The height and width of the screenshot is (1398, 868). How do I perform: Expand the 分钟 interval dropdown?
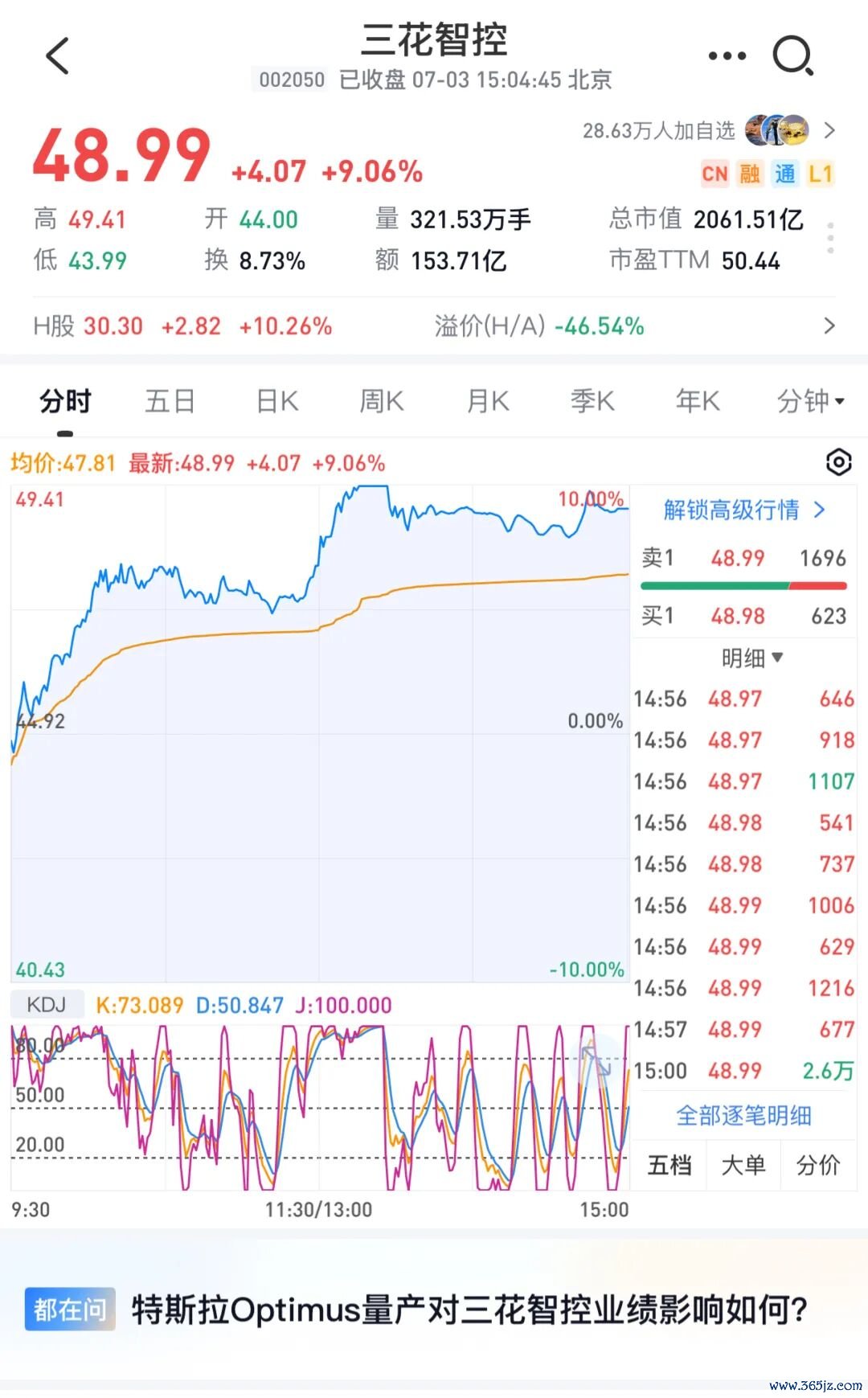(x=811, y=400)
